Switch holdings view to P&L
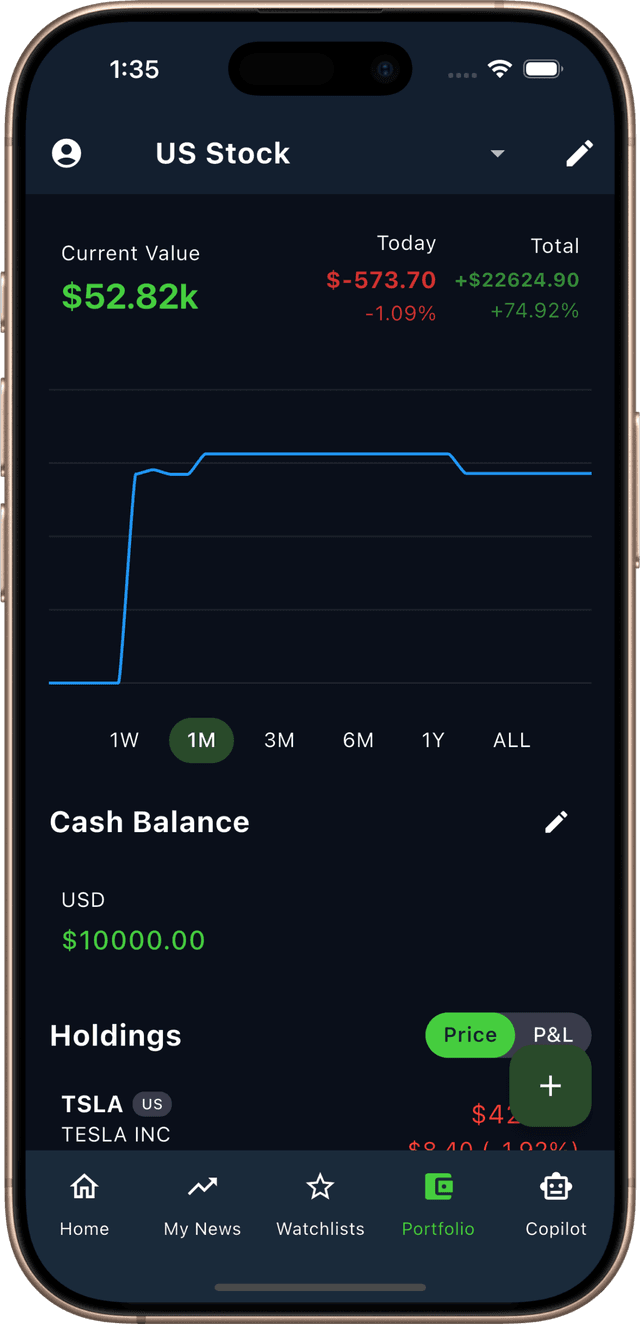This screenshot has width=640, height=1324. 554,1034
